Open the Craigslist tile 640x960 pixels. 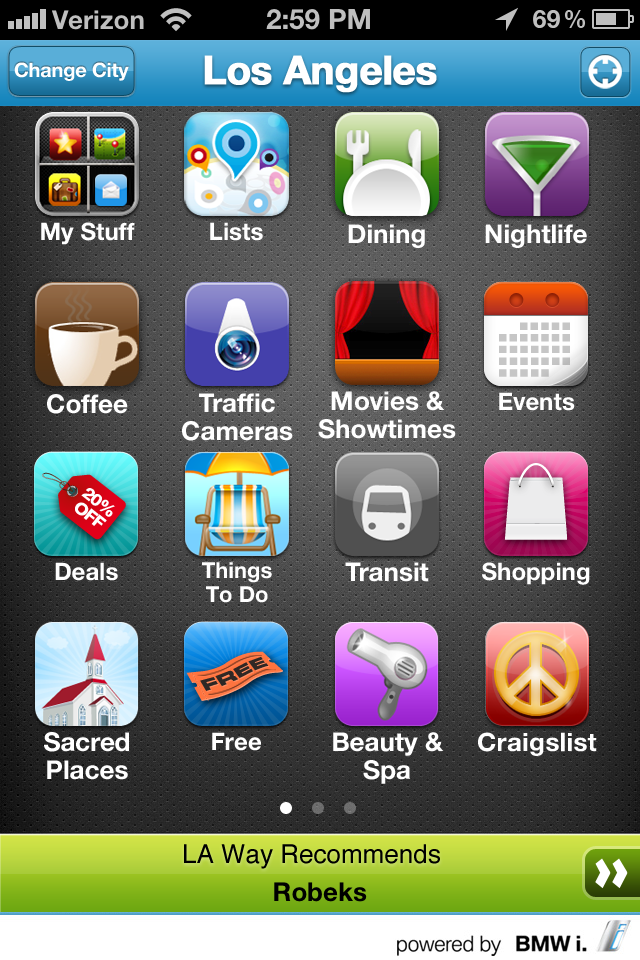(536, 674)
